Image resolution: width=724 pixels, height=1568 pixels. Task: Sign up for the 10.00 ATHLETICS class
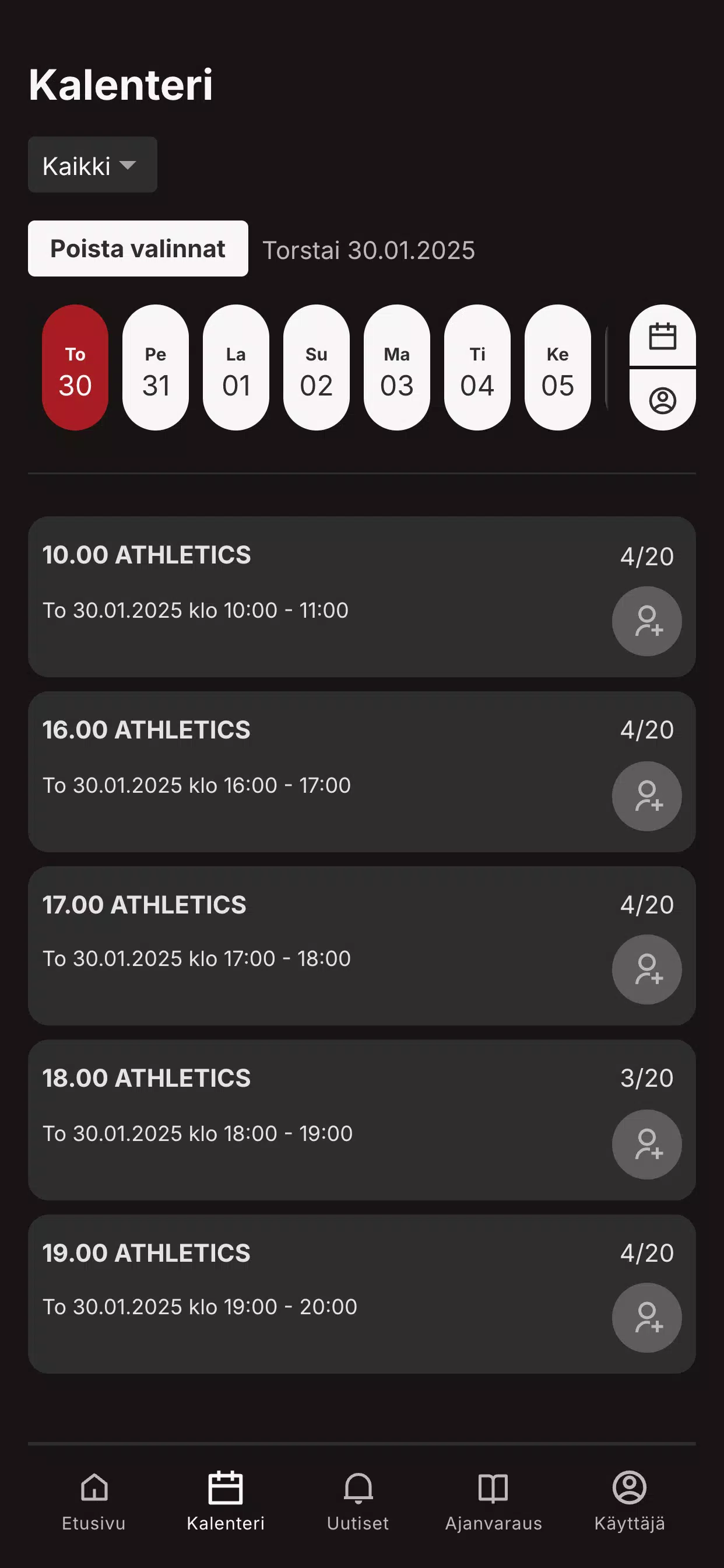pos(646,621)
